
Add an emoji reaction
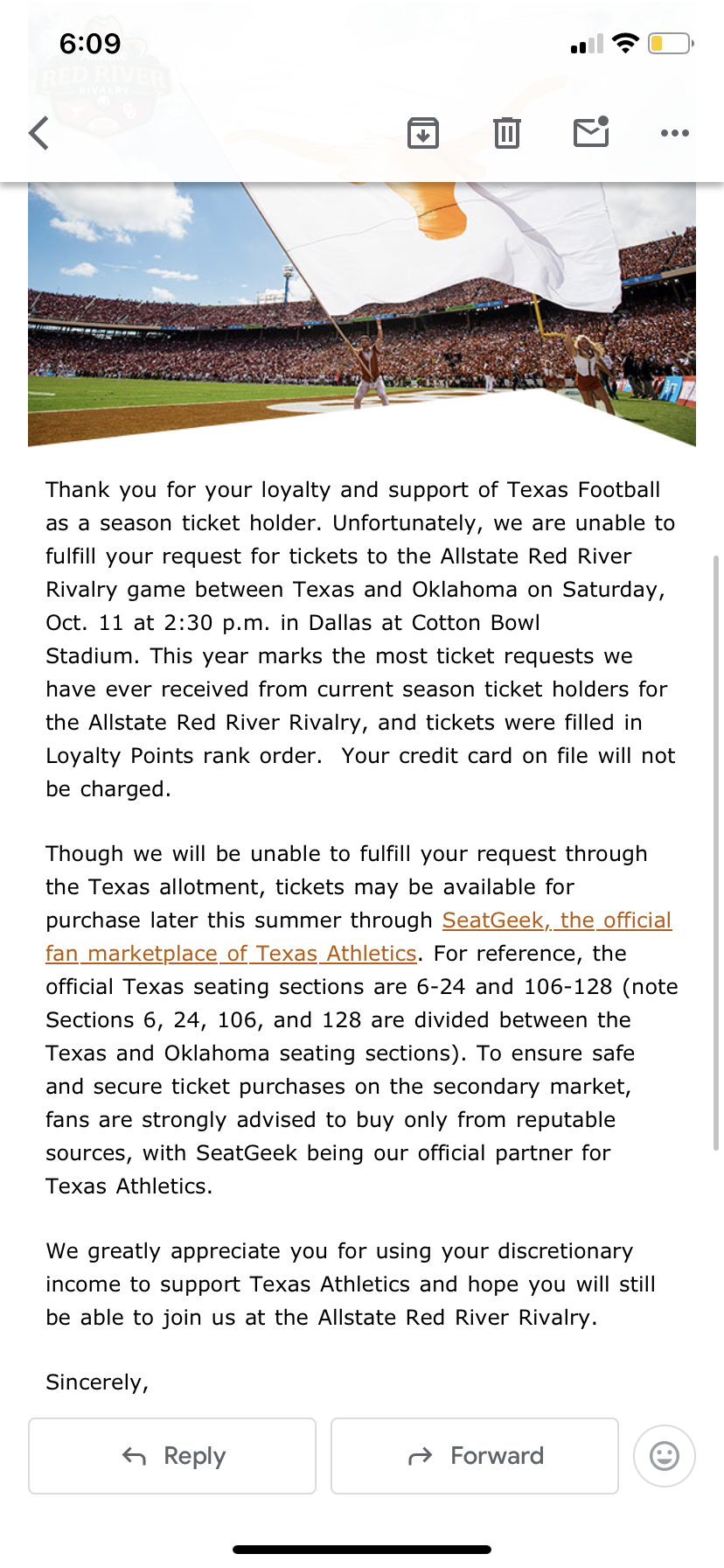(665, 1456)
